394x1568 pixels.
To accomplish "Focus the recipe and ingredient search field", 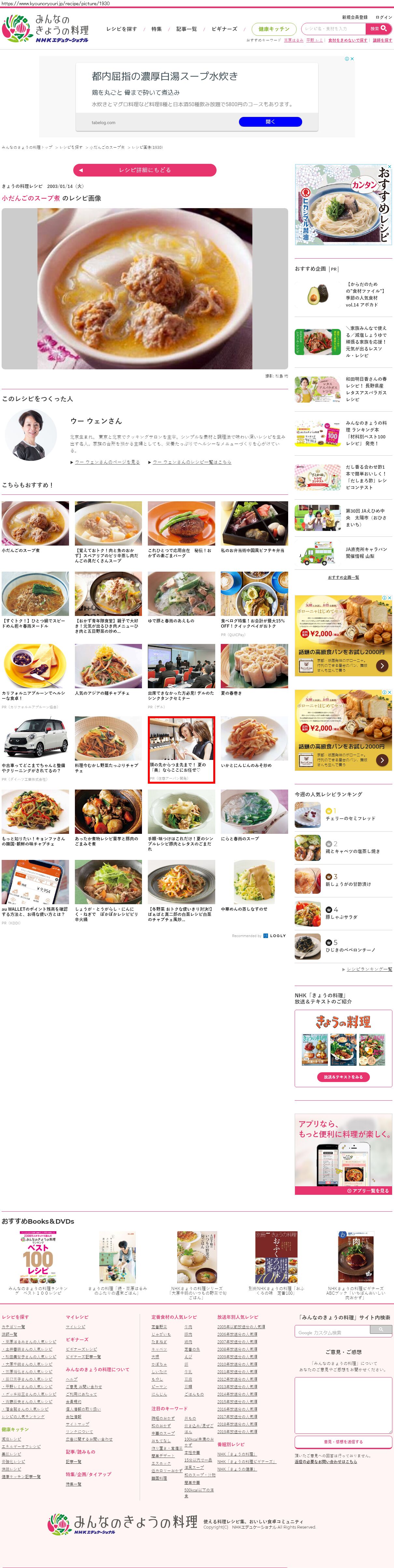I will pos(334,29).
